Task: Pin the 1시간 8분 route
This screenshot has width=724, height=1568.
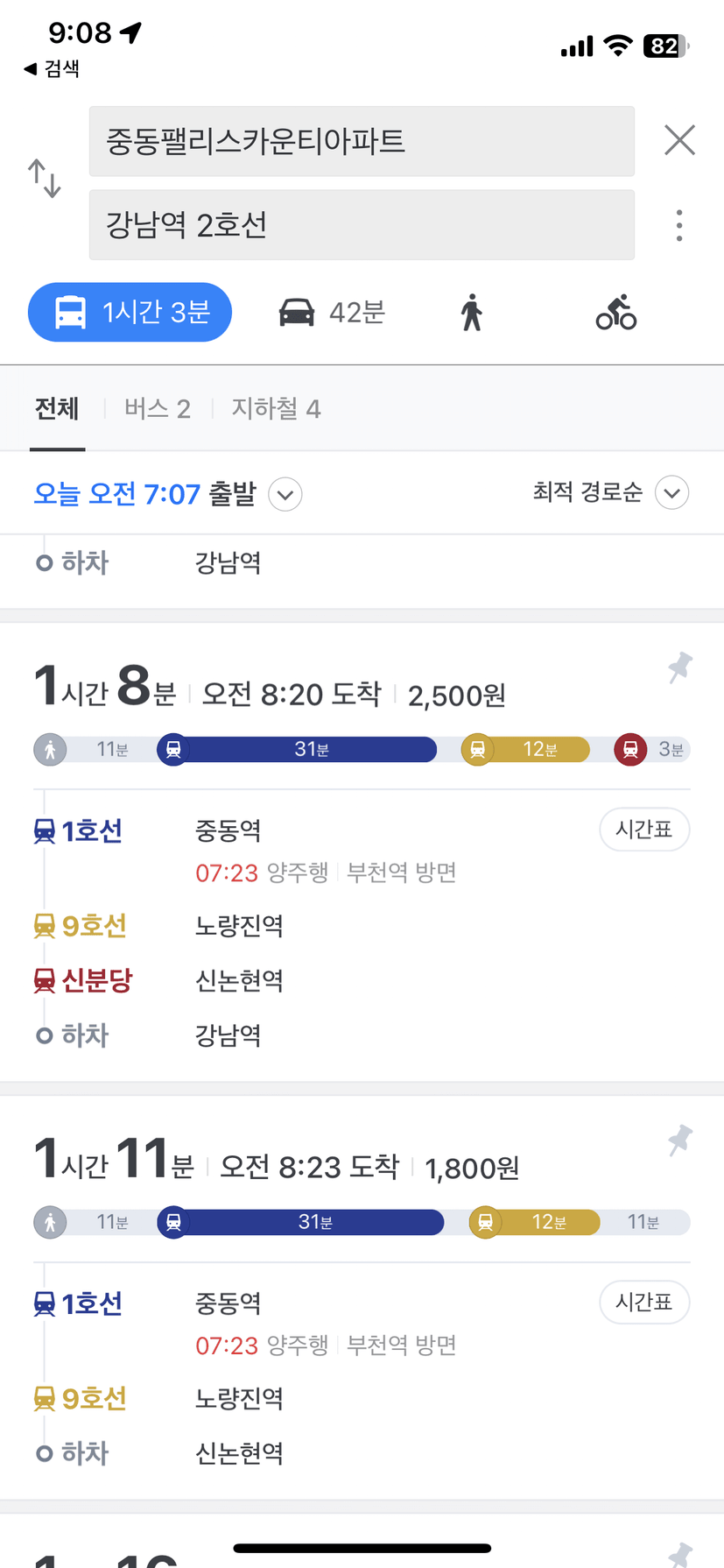Action: [x=679, y=668]
